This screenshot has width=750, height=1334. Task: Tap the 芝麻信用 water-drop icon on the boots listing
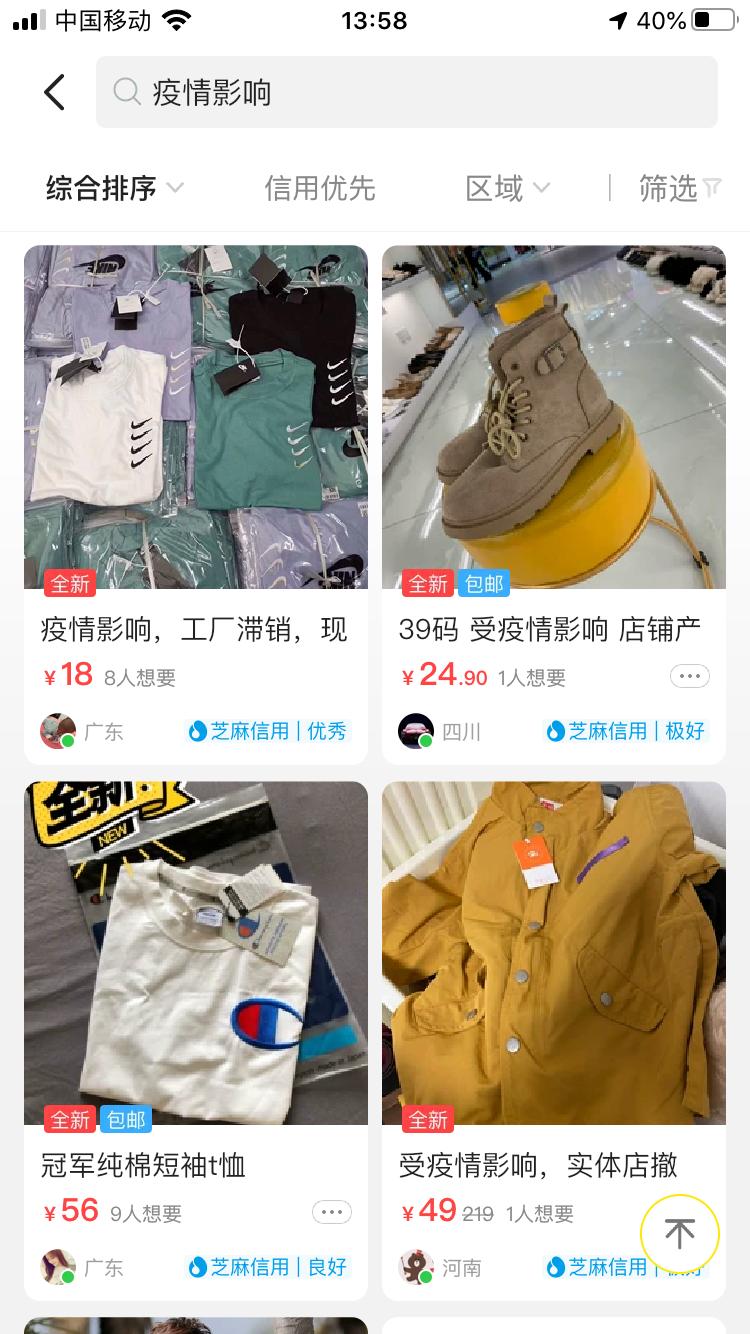[556, 731]
